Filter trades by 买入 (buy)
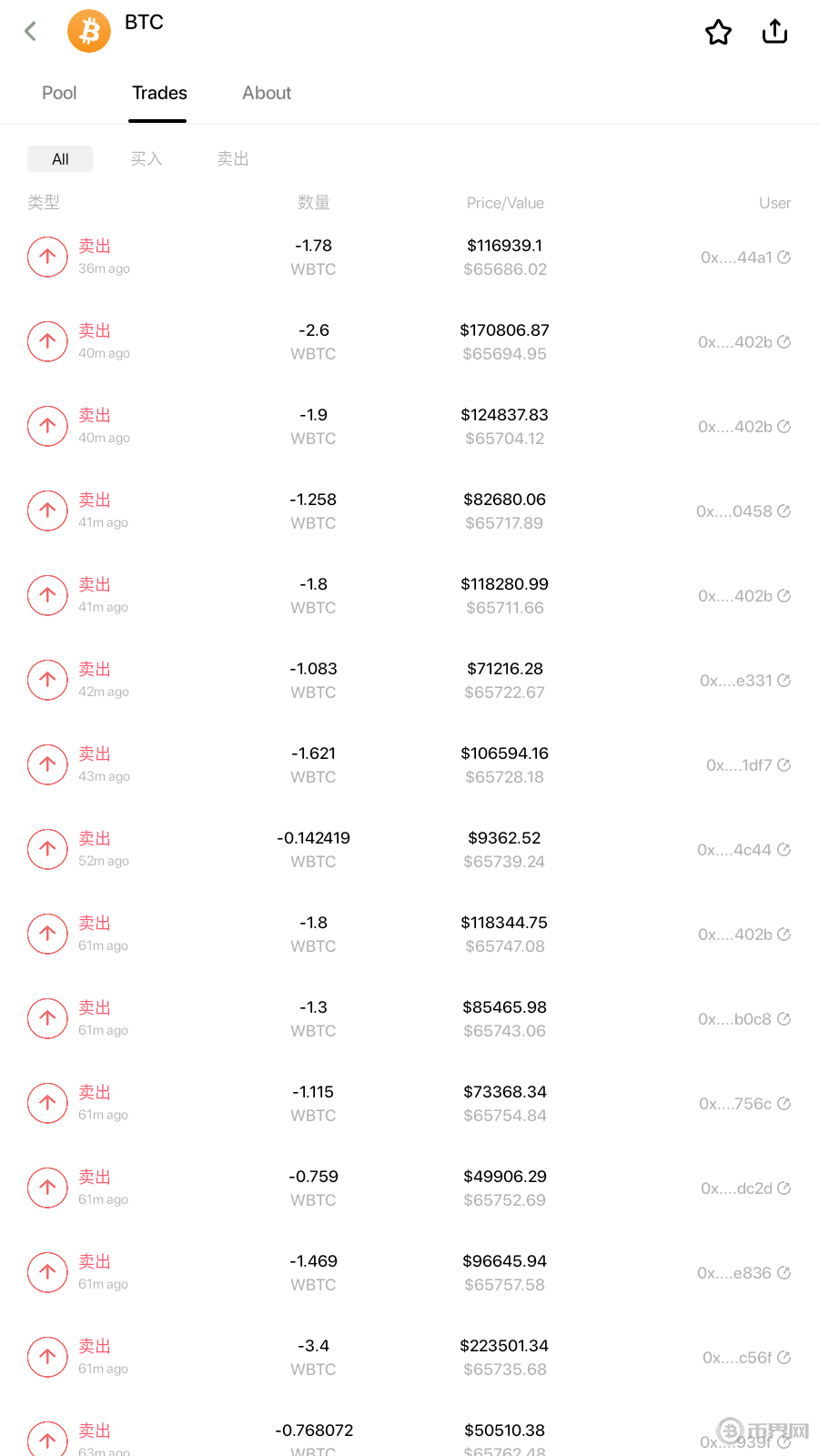This screenshot has height=1456, width=819. point(146,159)
